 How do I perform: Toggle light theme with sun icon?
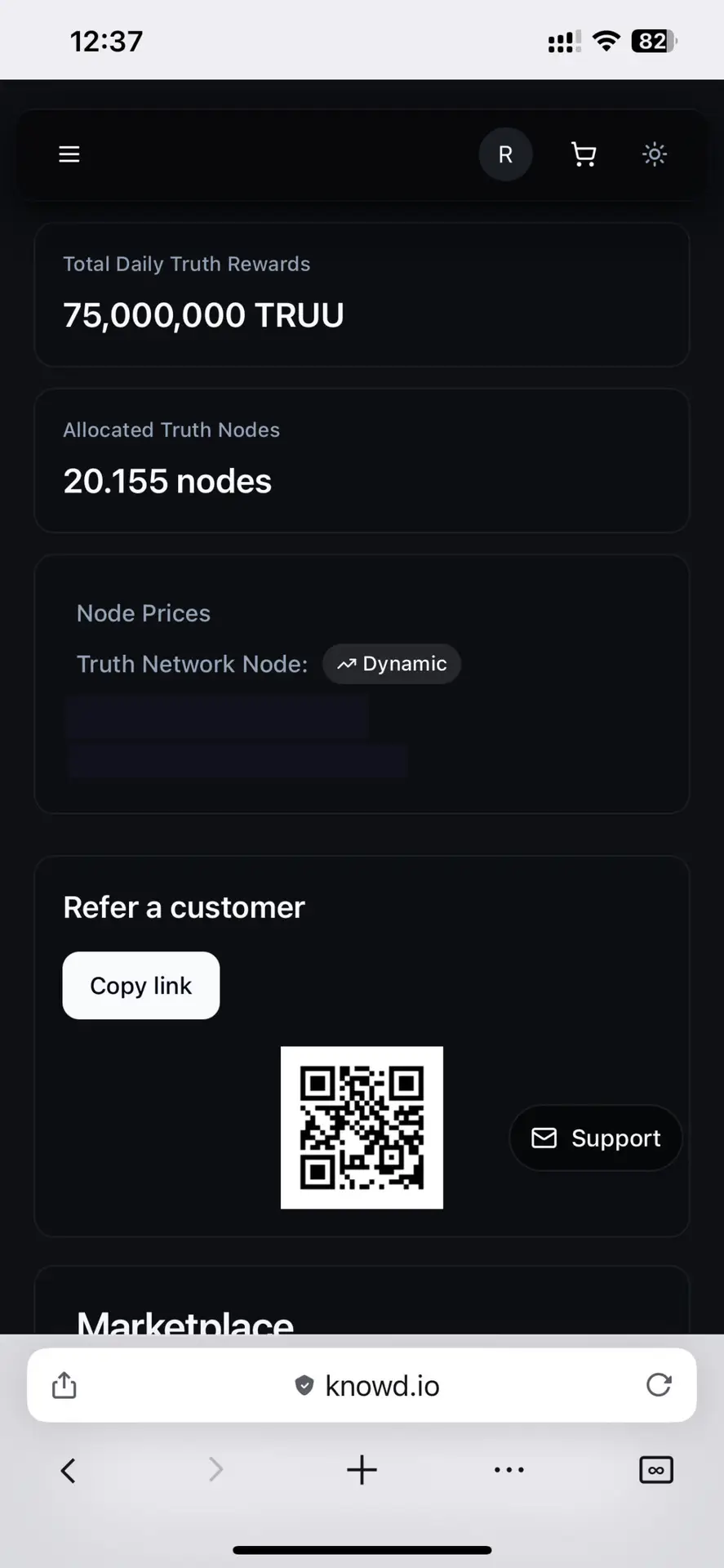pos(655,154)
